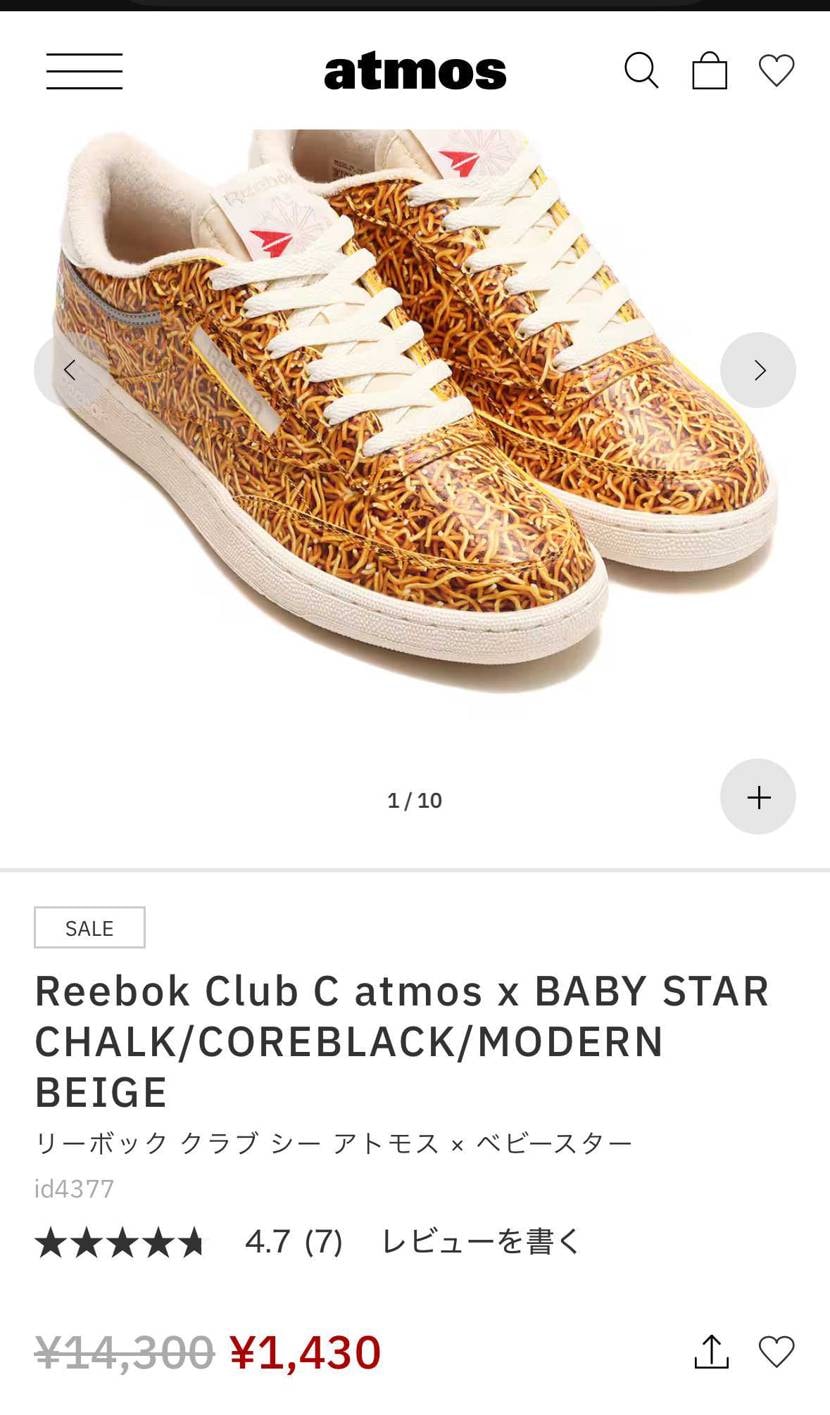Tap レビューを書く to write a review
Screen dimensions: 830x1415
coord(481,1242)
